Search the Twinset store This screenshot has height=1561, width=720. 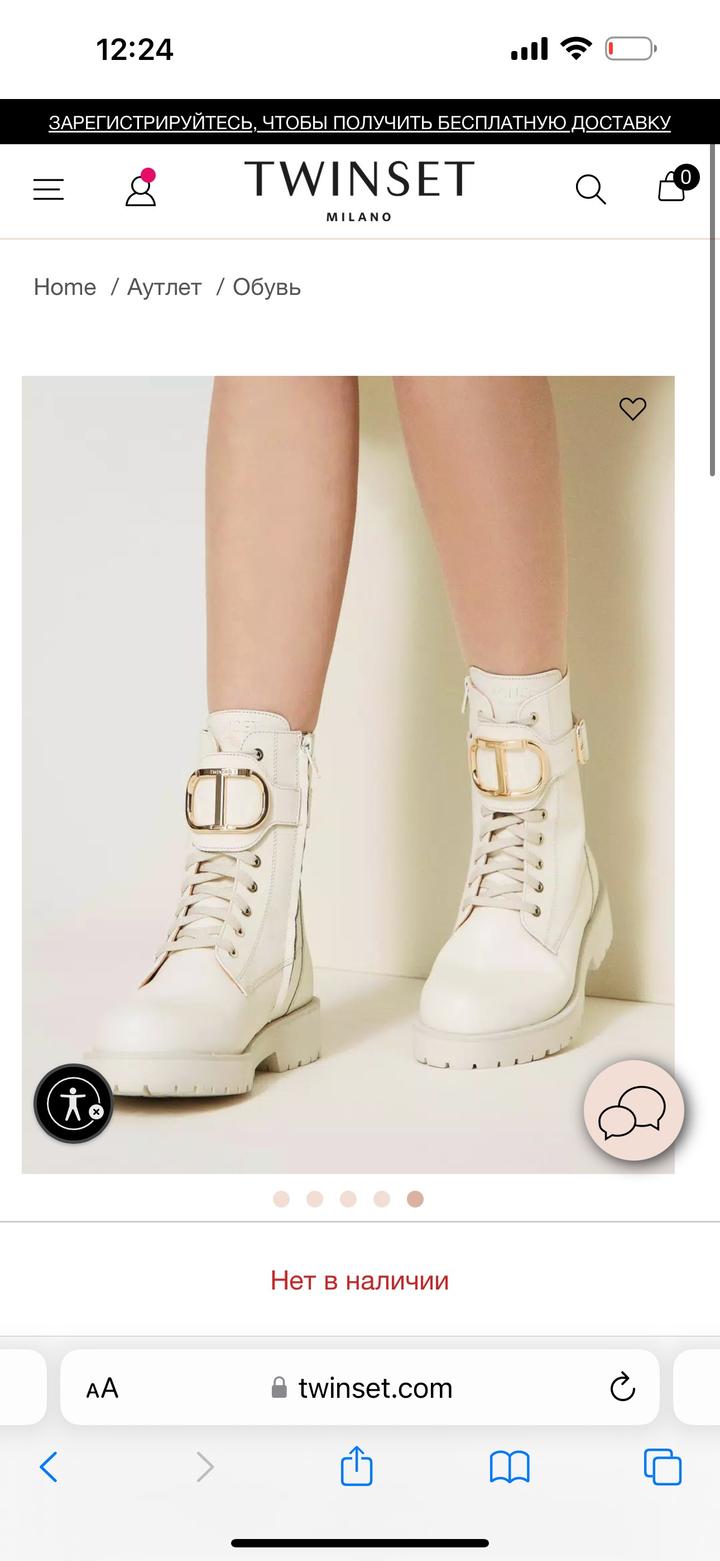[590, 189]
